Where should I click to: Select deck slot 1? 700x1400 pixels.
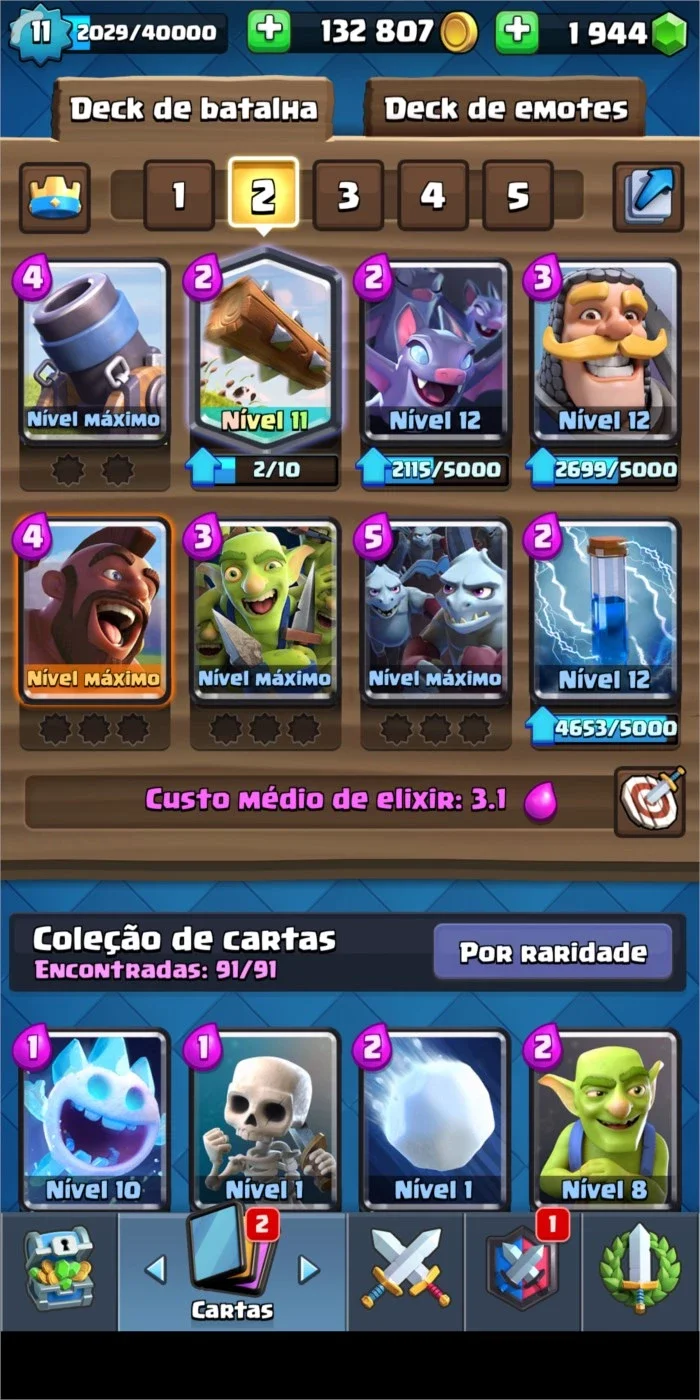[179, 196]
